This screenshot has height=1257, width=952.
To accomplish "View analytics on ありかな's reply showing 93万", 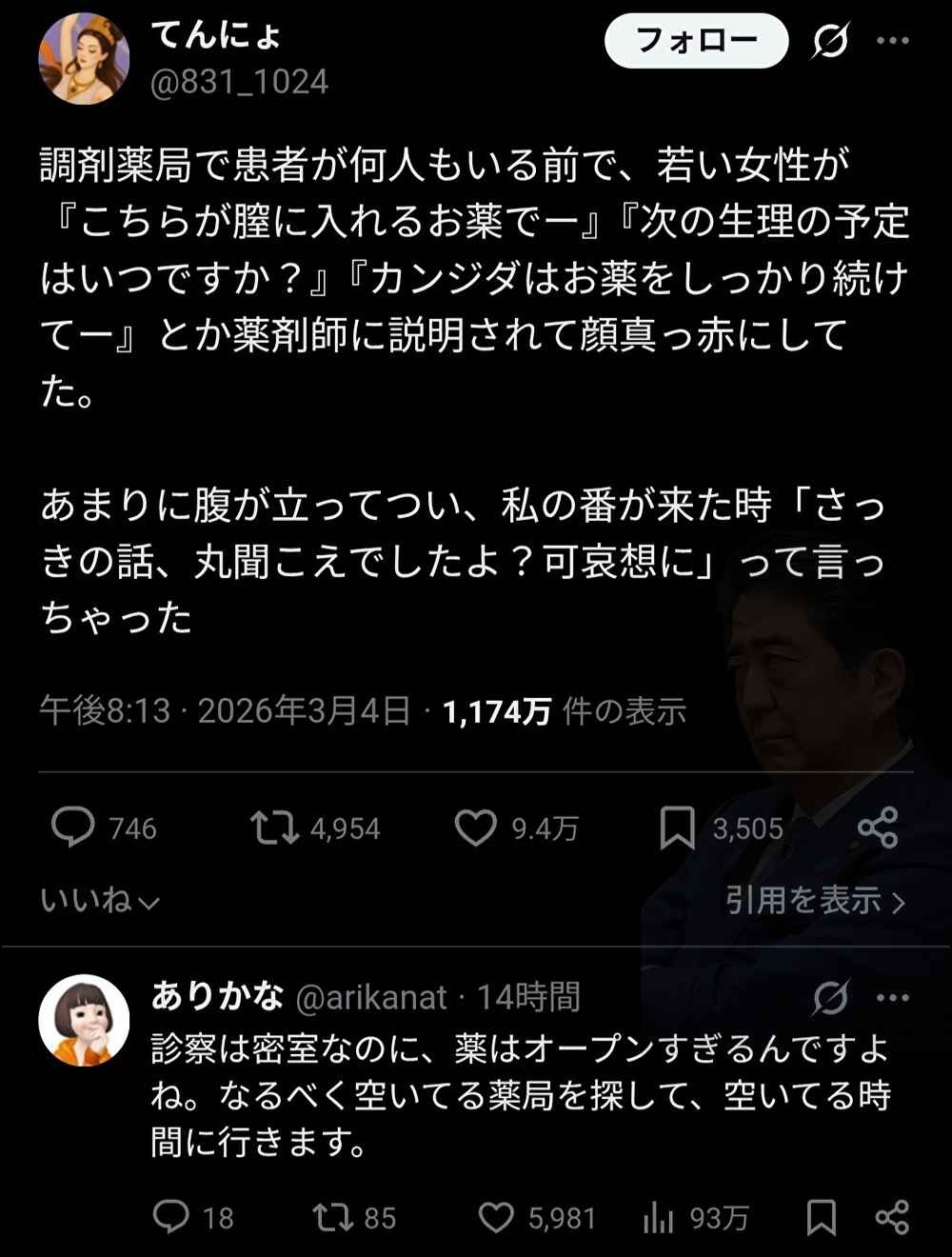I will point(658,1217).
